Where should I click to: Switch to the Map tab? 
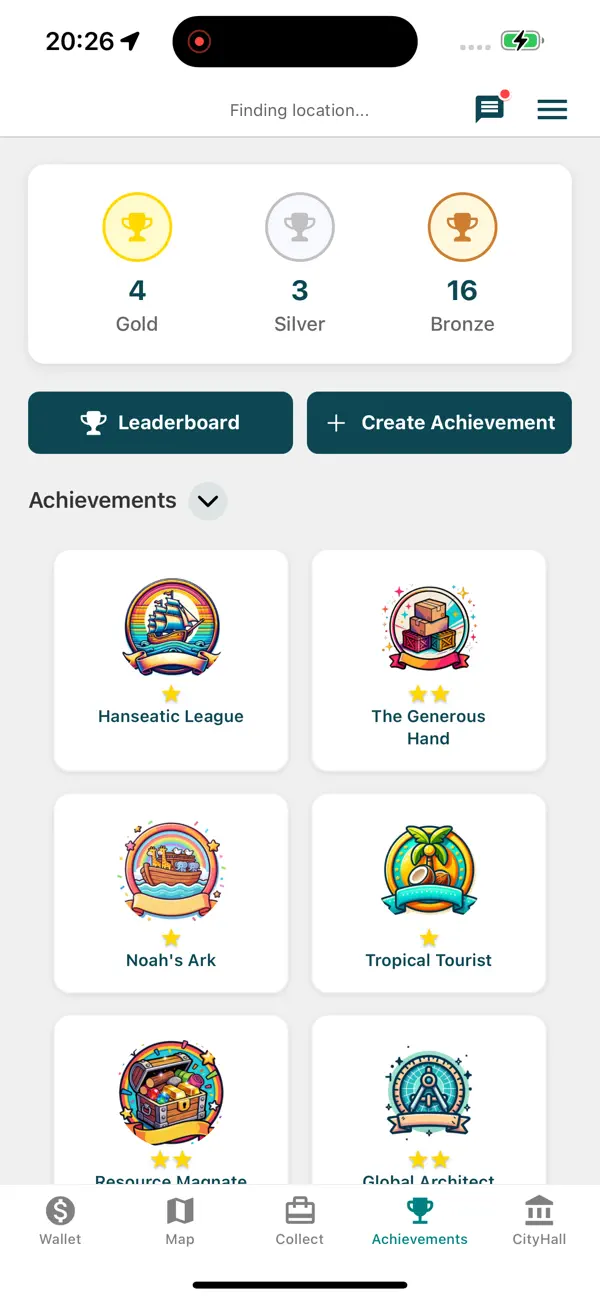tap(180, 1221)
